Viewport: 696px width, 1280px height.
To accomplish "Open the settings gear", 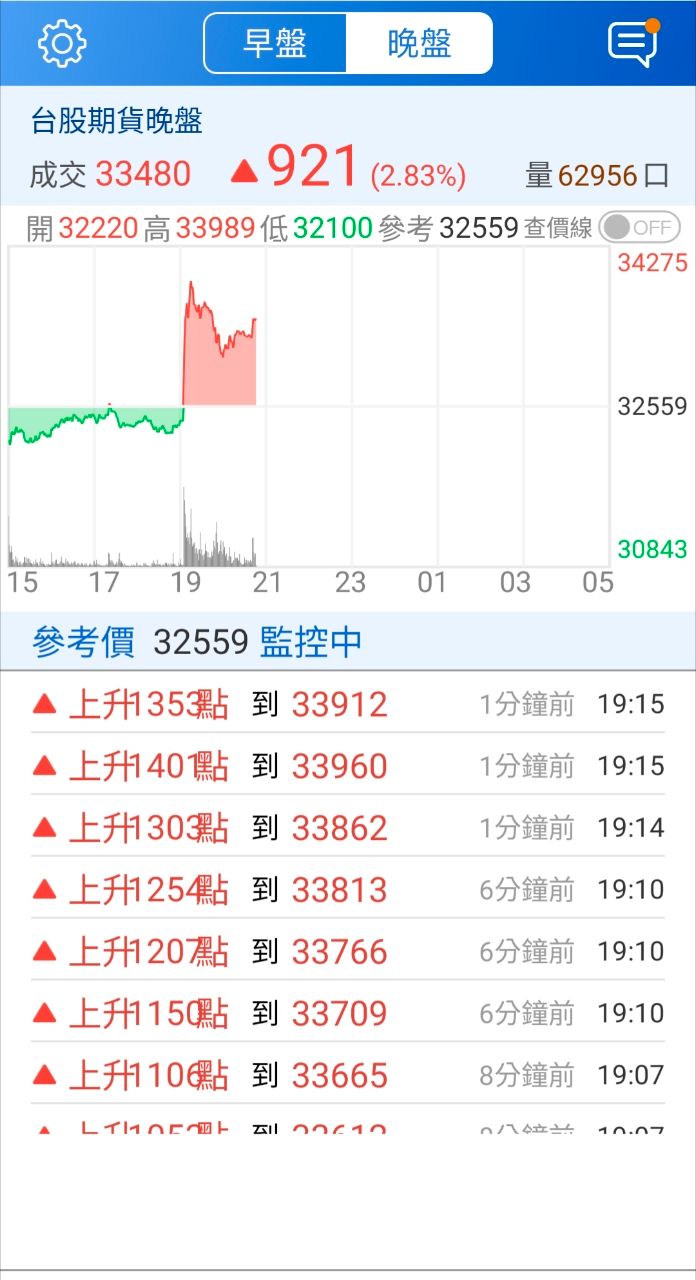I will click(62, 43).
